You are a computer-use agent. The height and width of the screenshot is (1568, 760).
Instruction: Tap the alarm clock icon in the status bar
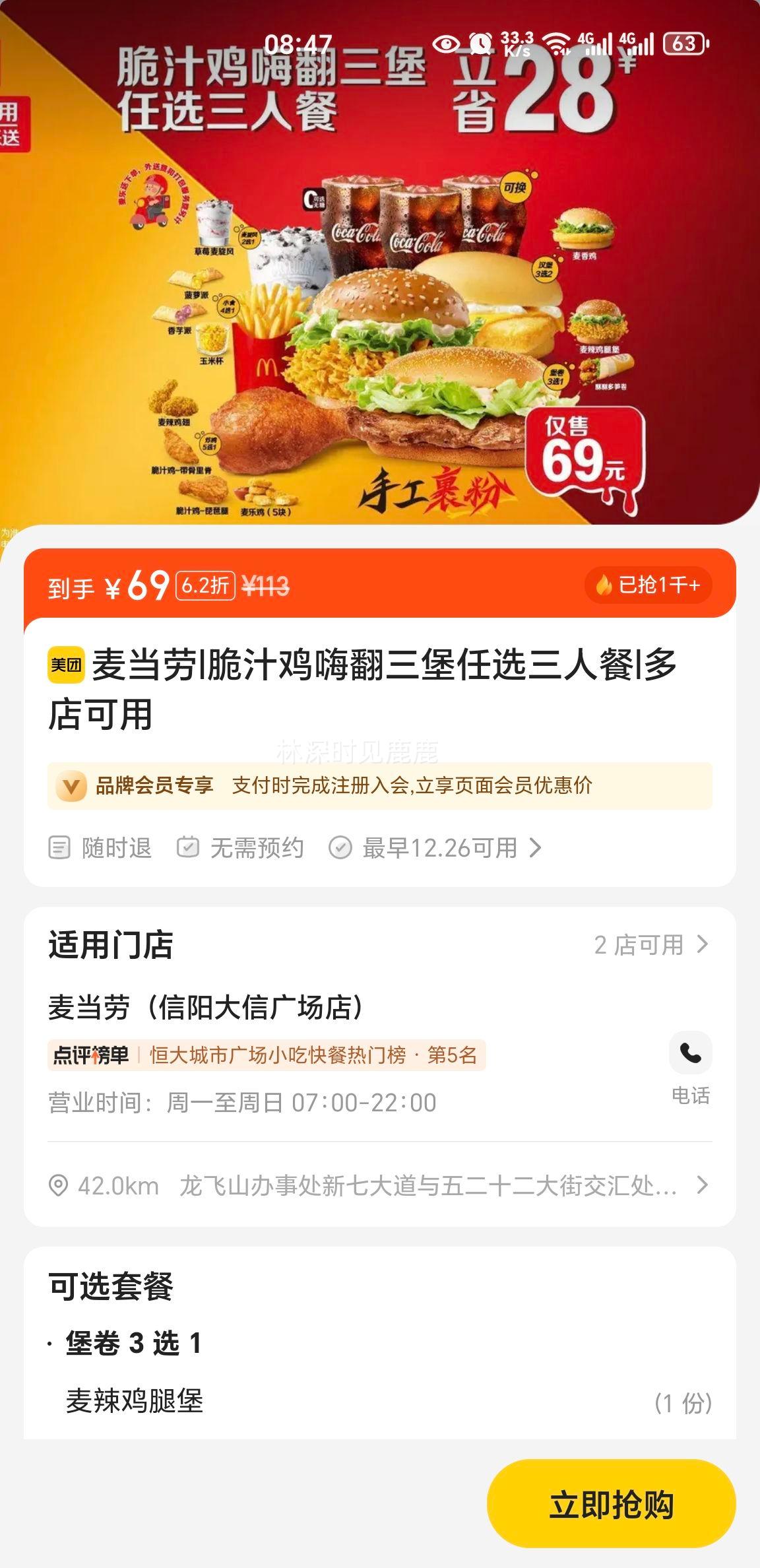480,42
